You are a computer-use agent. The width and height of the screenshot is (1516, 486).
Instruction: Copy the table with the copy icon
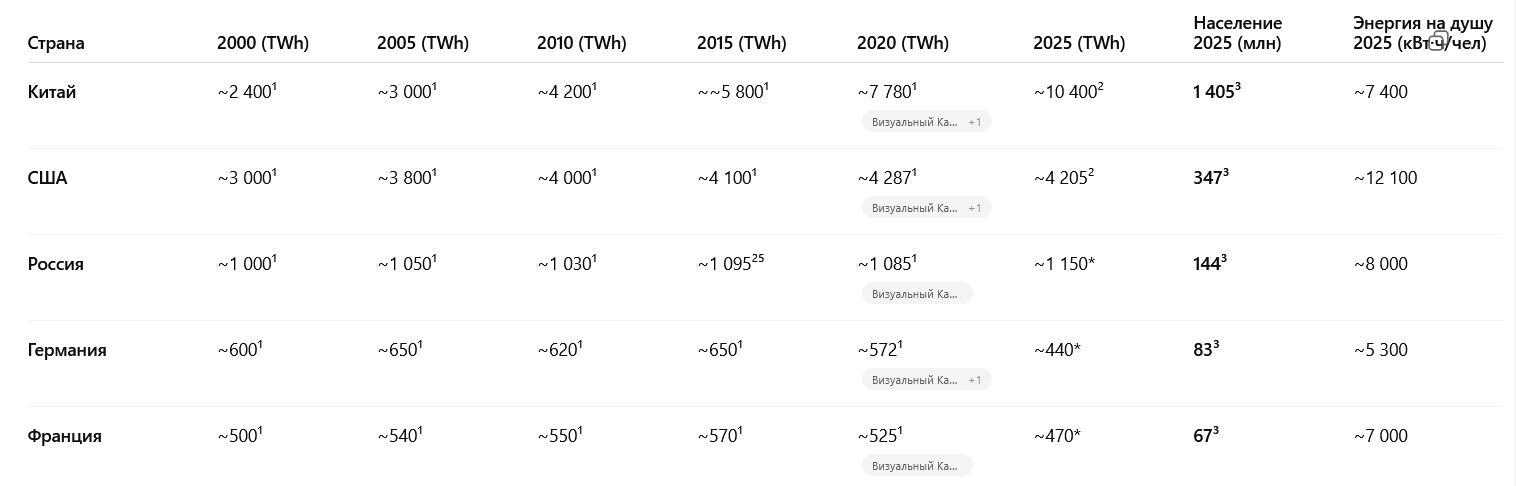[1437, 41]
